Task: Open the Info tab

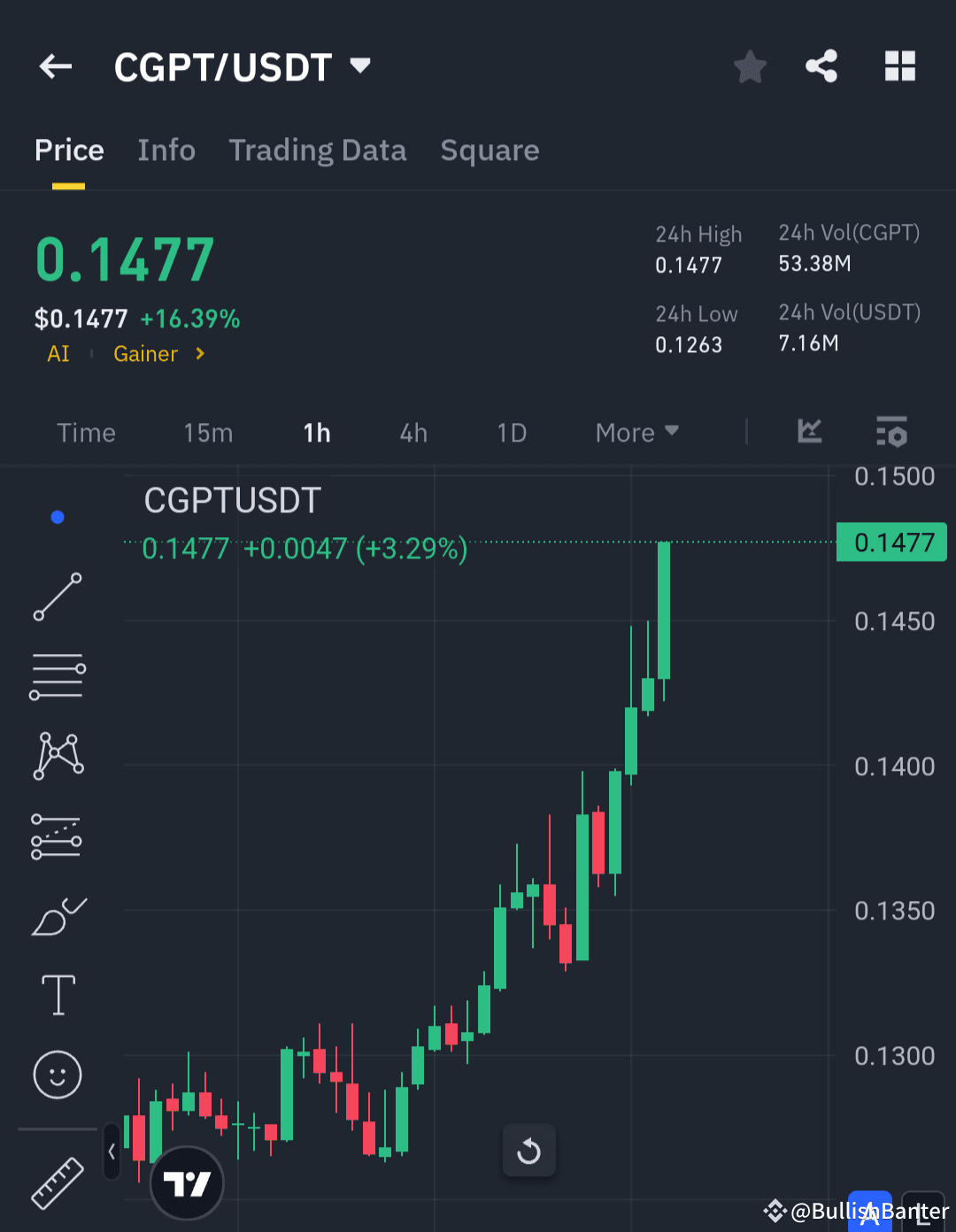Action: tap(166, 150)
